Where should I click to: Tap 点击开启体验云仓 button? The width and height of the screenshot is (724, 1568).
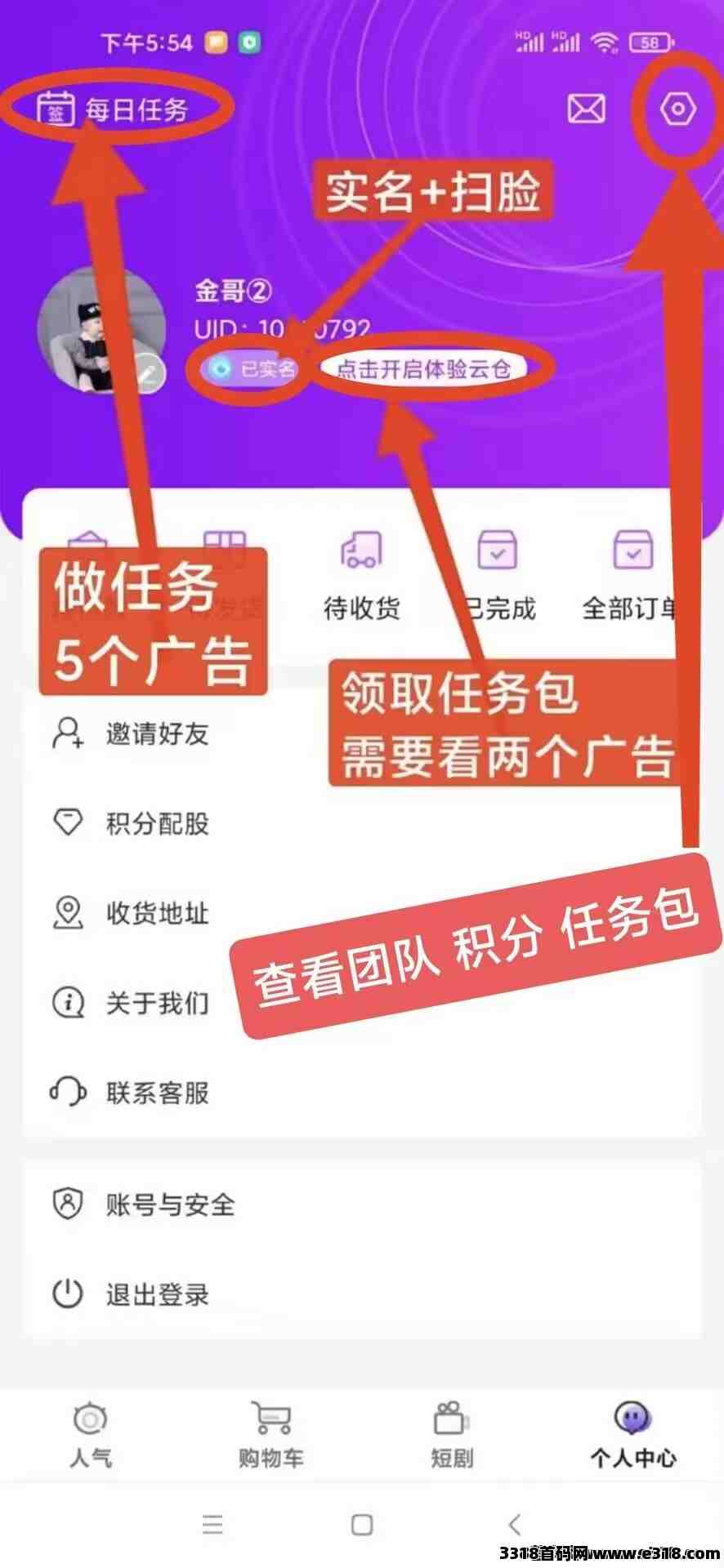pos(424,369)
